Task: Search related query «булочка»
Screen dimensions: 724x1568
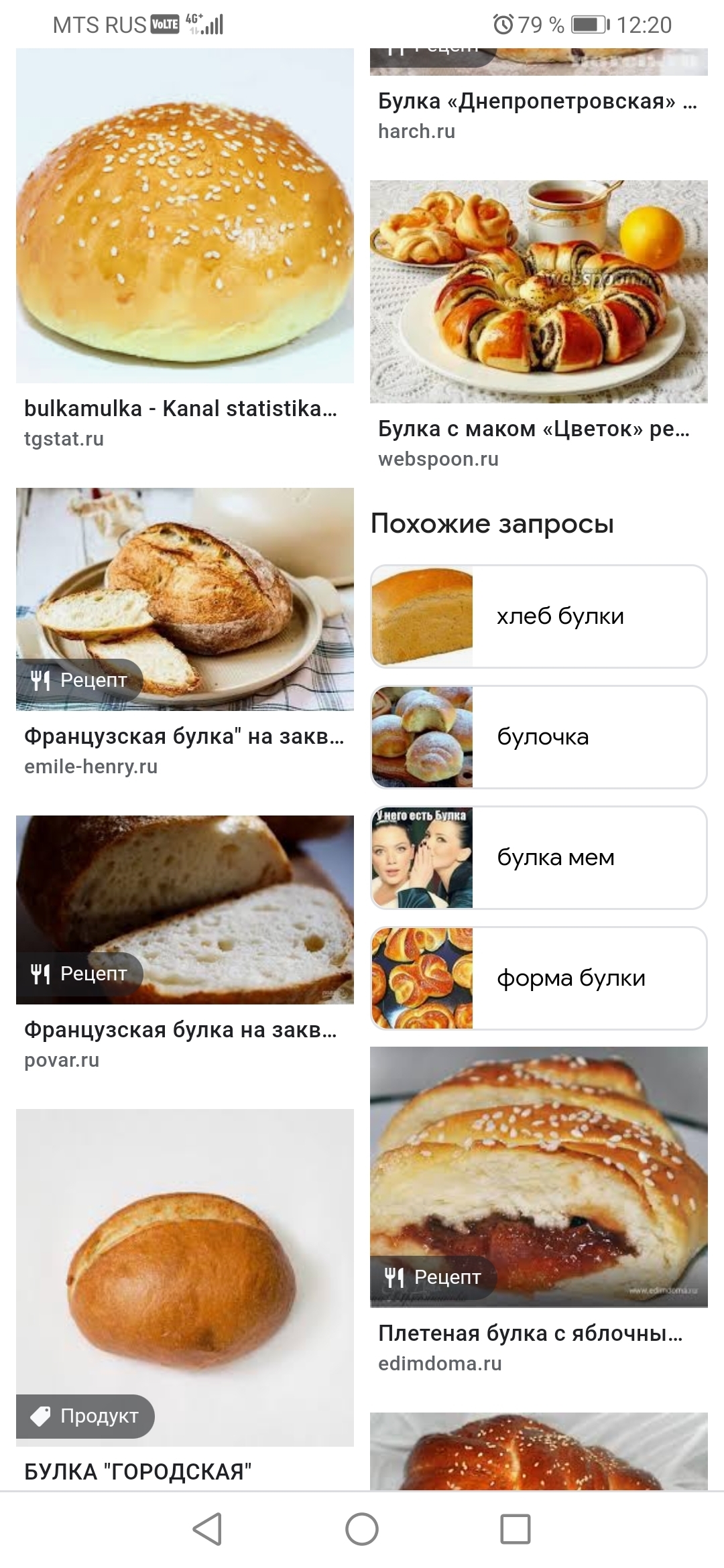Action: point(538,737)
